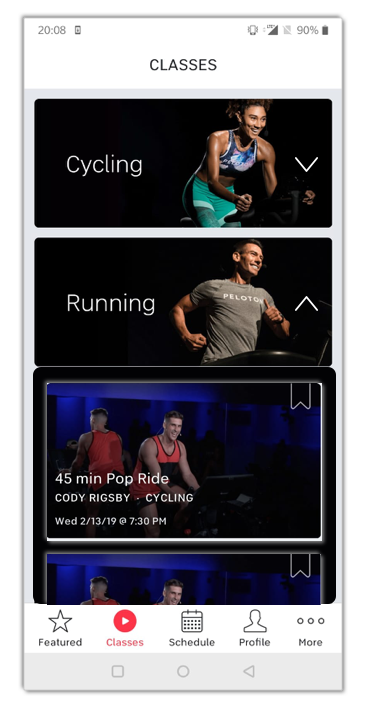Image resolution: width=380 pixels, height=709 pixels.
Task: Open the 45 min Pop Ride class
Action: (184, 461)
